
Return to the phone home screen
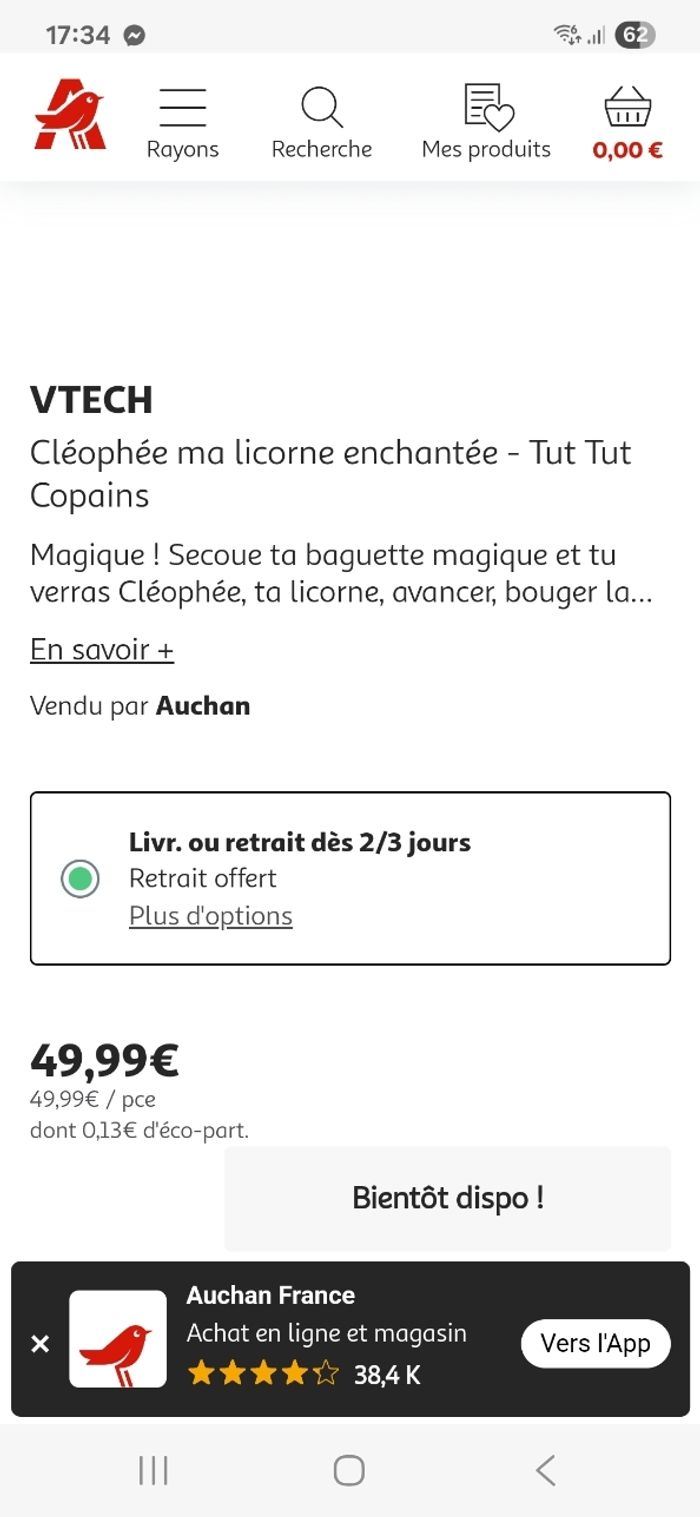(349, 1470)
